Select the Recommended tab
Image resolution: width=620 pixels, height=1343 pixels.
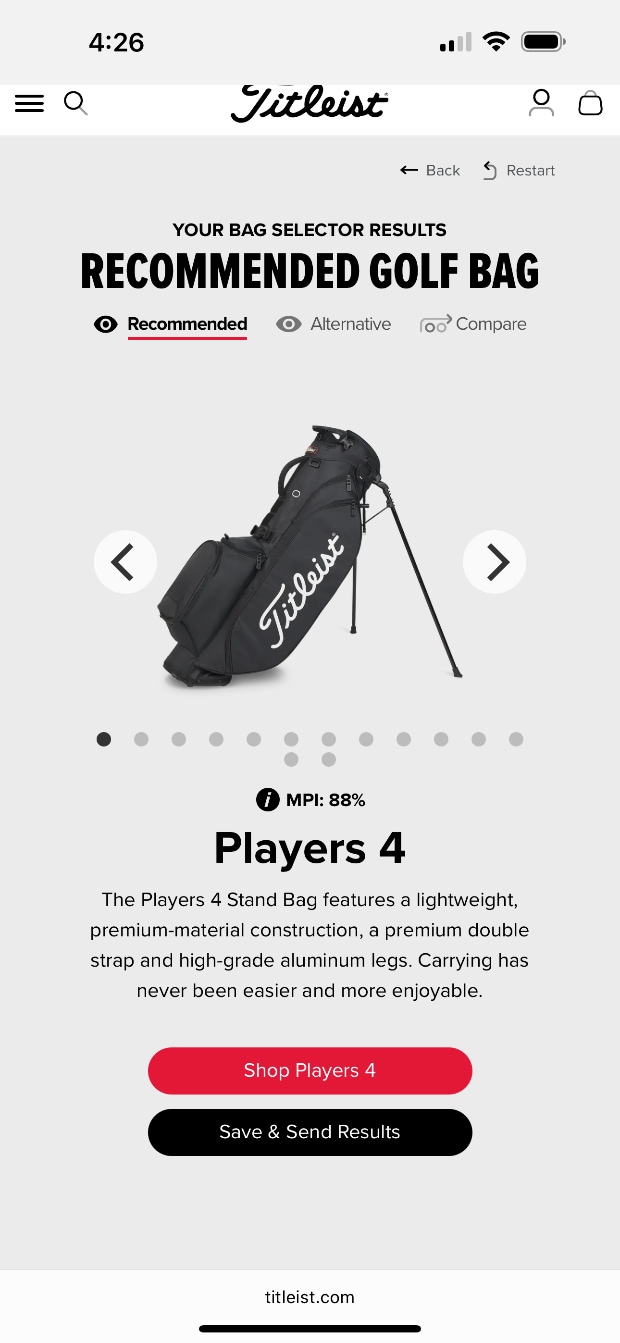click(171, 324)
